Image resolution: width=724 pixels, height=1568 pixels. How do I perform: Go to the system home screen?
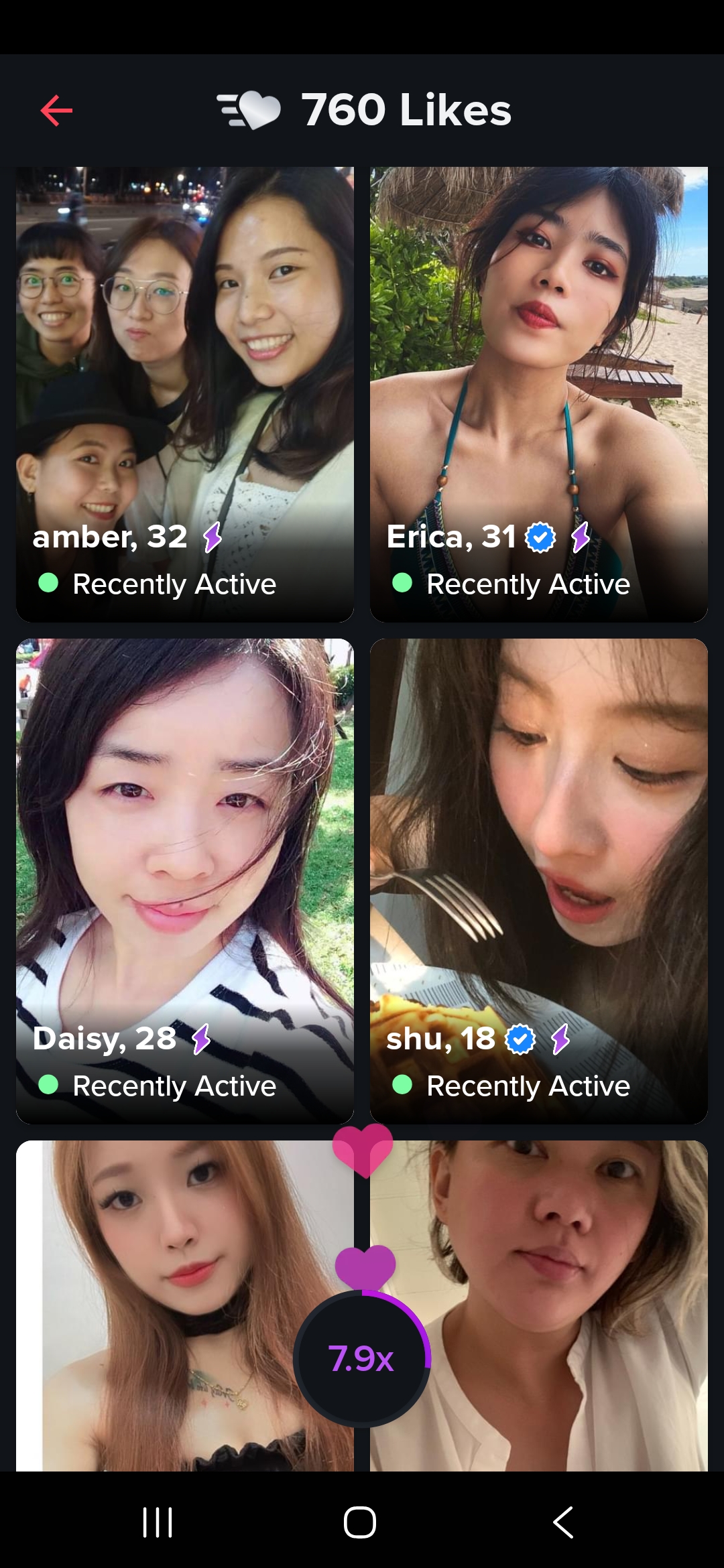360,1522
